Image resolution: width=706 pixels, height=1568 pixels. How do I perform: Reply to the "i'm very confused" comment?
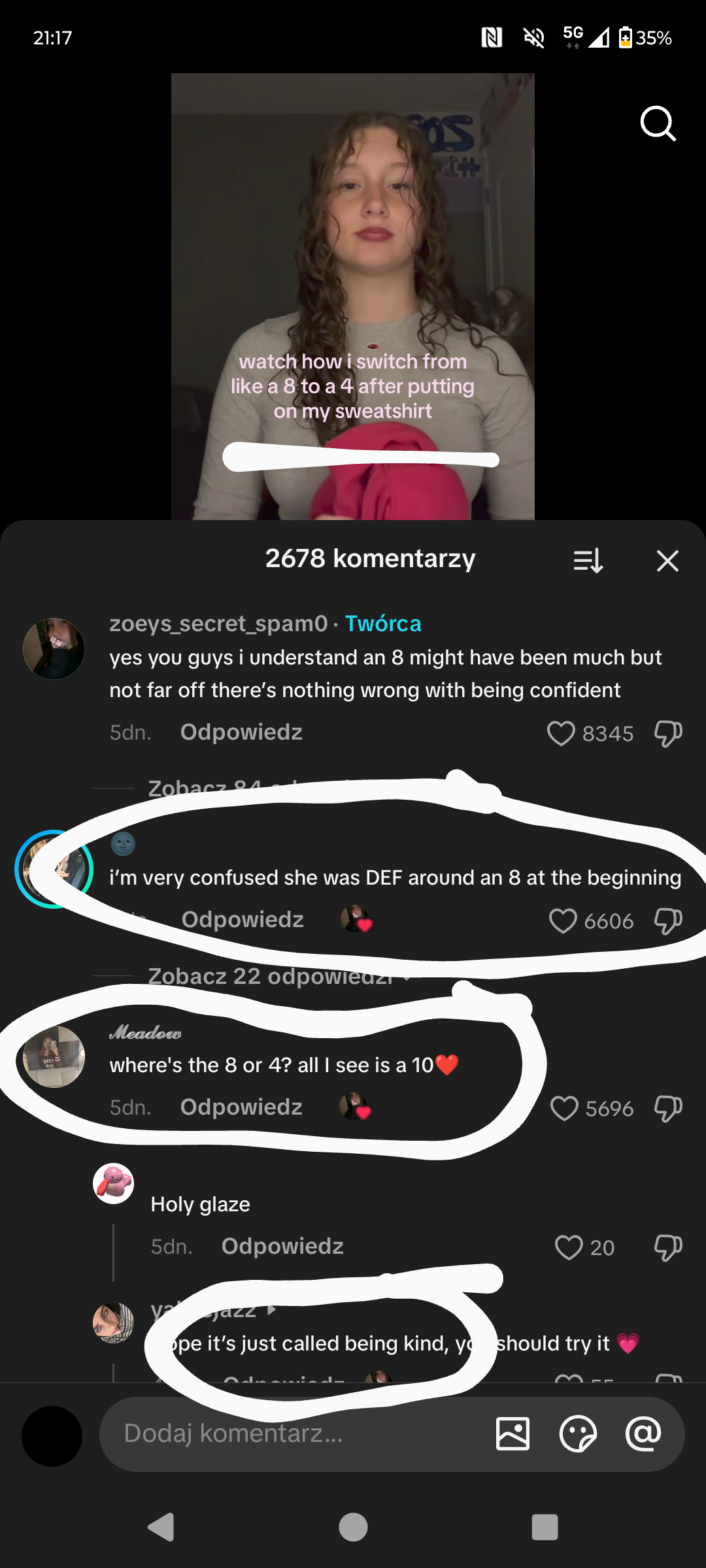point(243,920)
